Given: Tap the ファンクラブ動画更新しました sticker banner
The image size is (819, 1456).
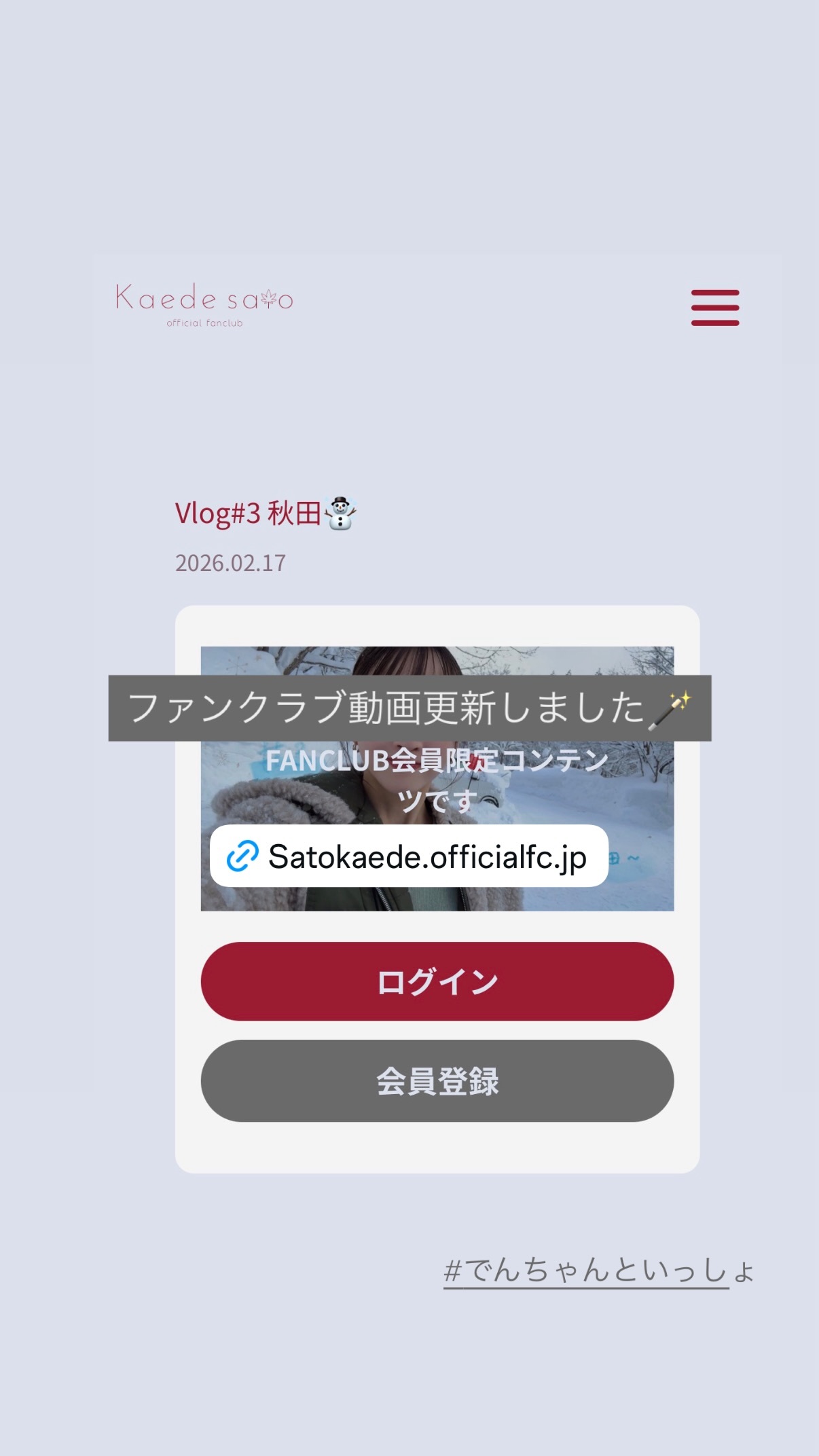Looking at the screenshot, I should 407,708.
